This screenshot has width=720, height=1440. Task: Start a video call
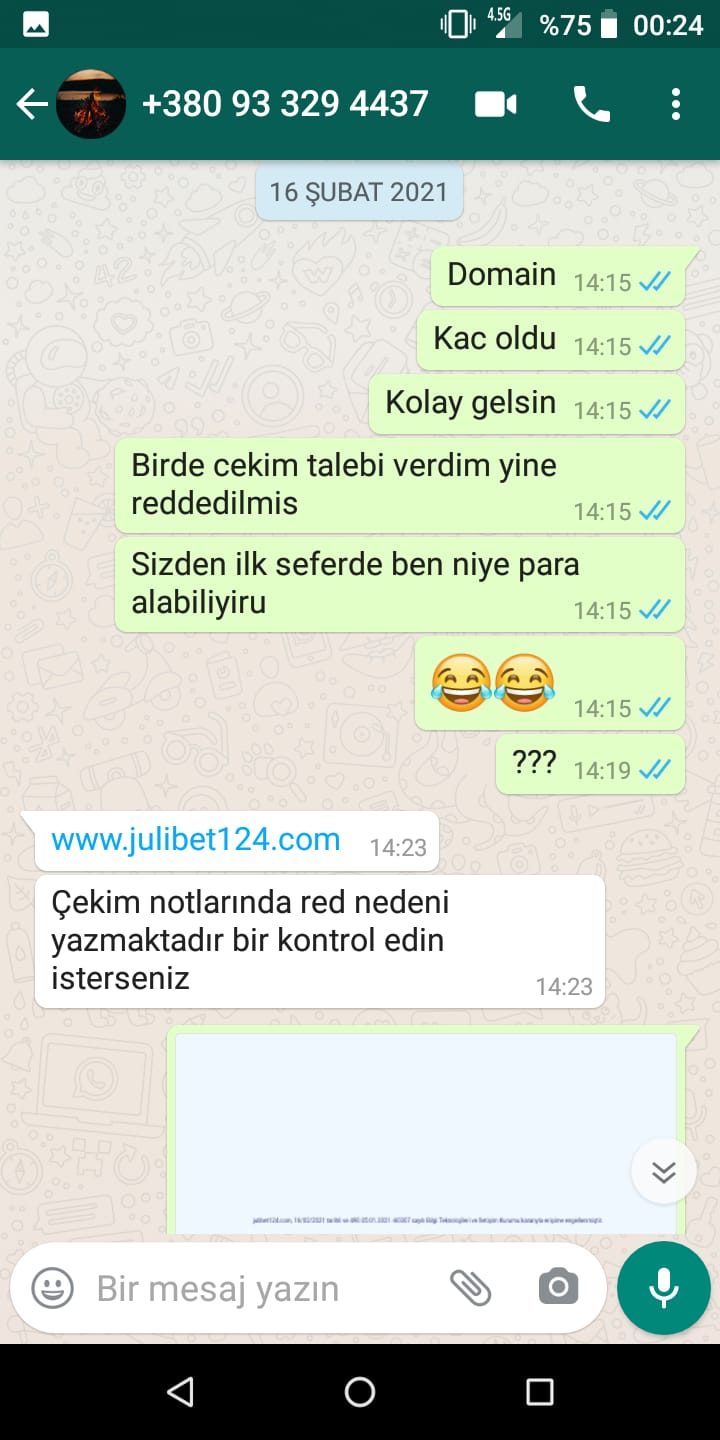pyautogui.click(x=496, y=104)
